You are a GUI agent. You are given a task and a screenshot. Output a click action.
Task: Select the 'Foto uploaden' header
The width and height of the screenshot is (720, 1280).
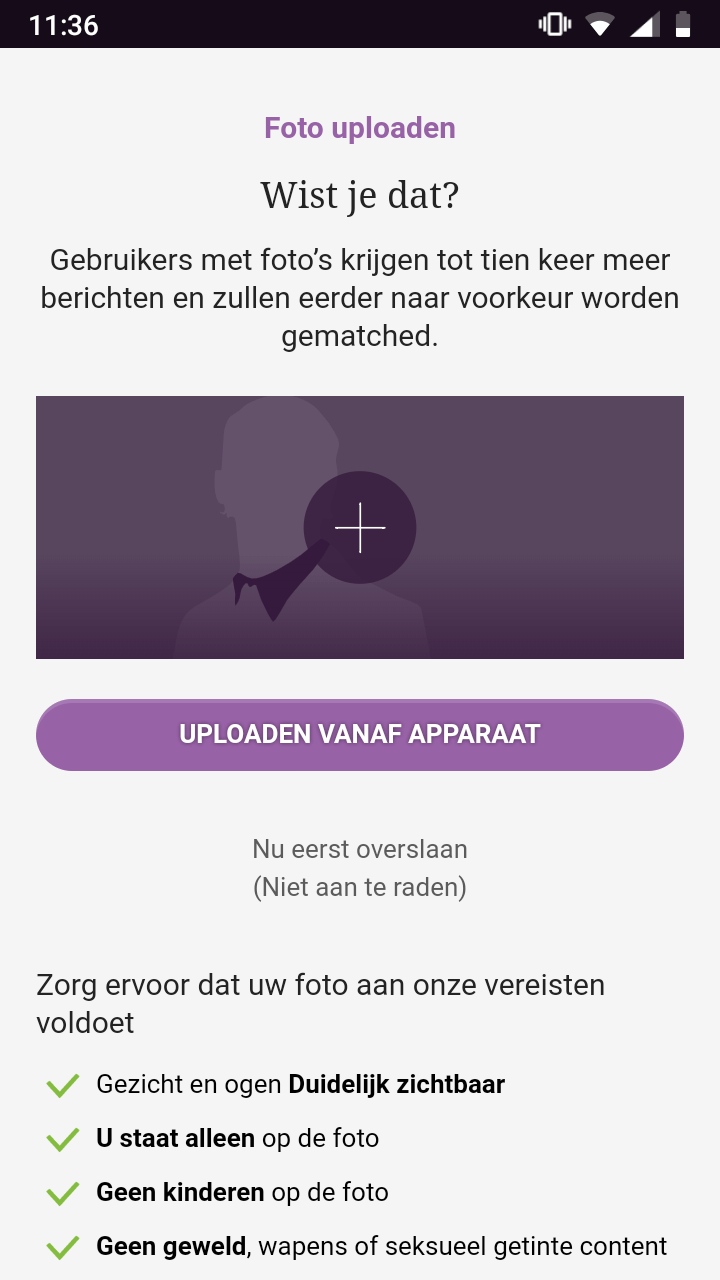click(x=360, y=128)
